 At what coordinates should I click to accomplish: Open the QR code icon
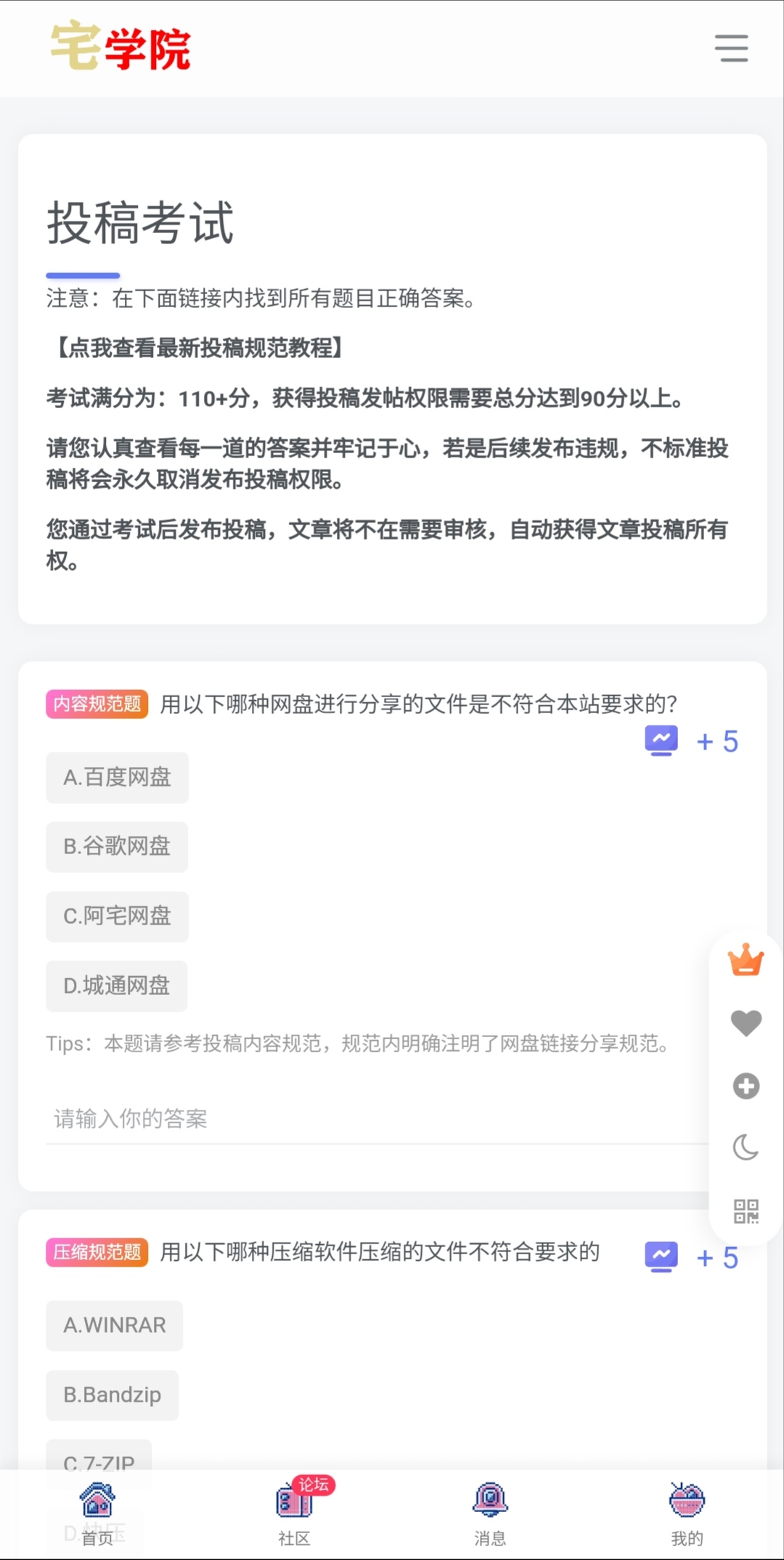(746, 1211)
